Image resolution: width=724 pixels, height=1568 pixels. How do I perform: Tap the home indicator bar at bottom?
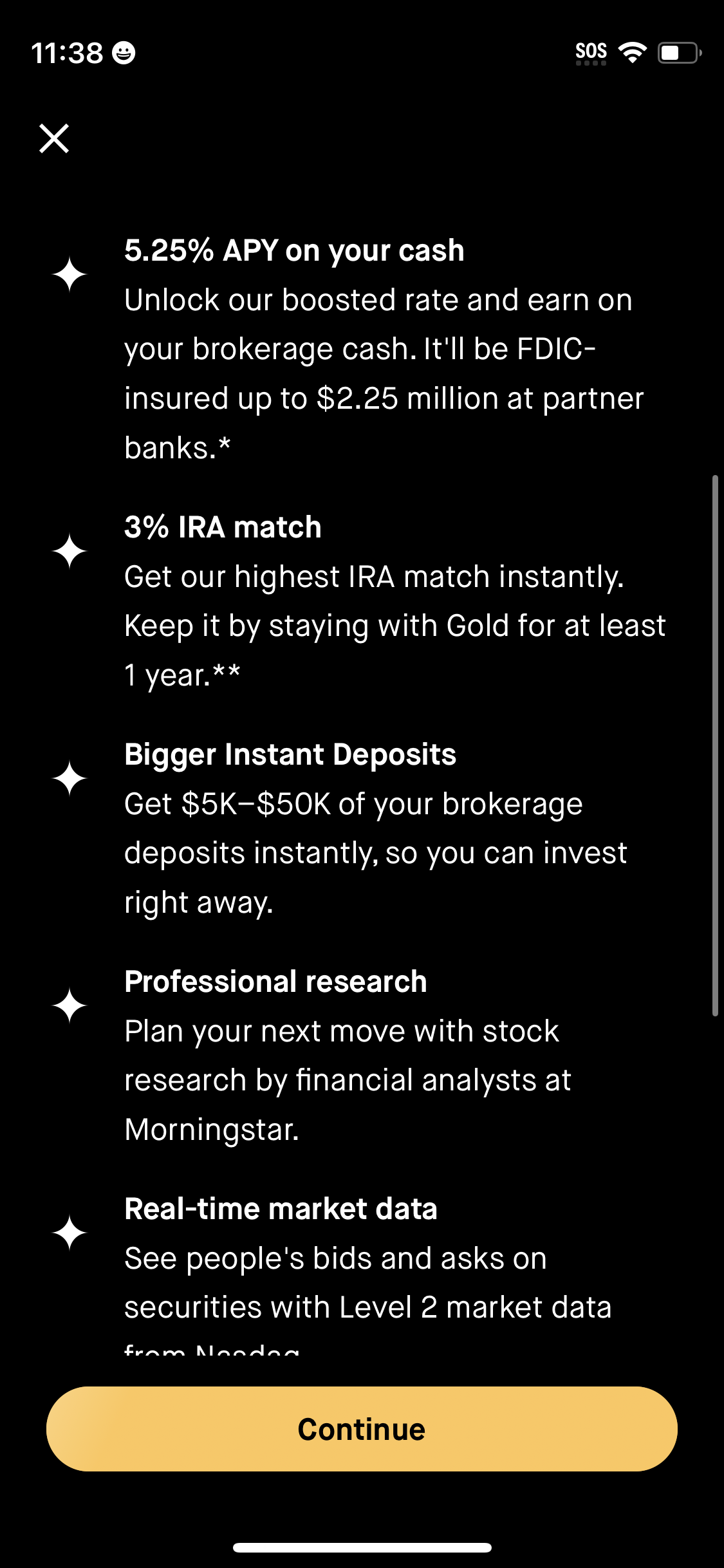(x=362, y=1548)
